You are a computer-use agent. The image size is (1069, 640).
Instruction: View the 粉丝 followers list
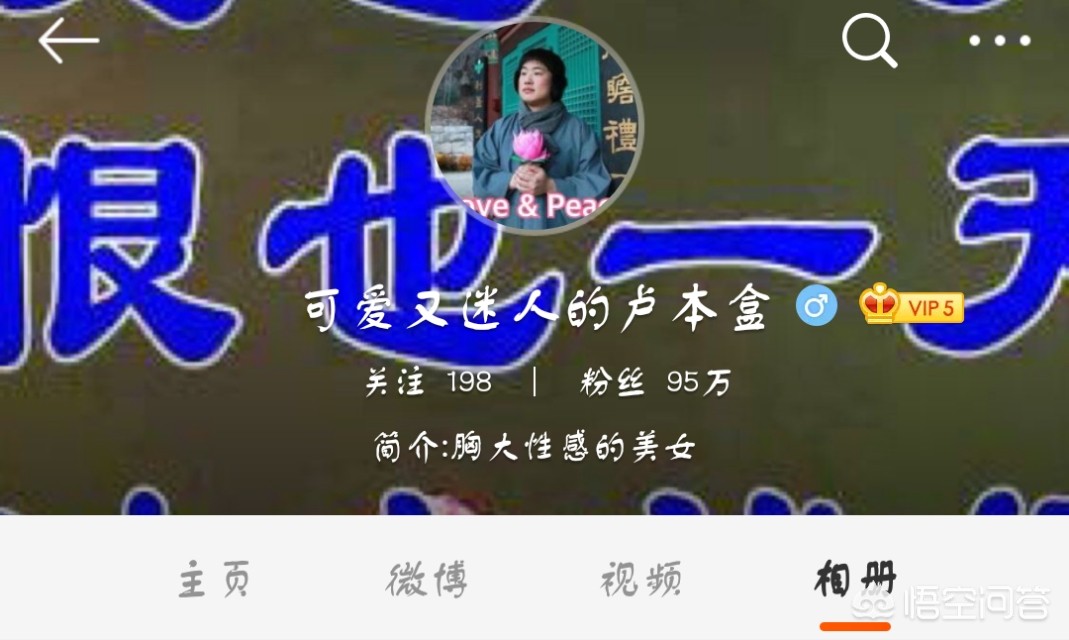coord(655,382)
